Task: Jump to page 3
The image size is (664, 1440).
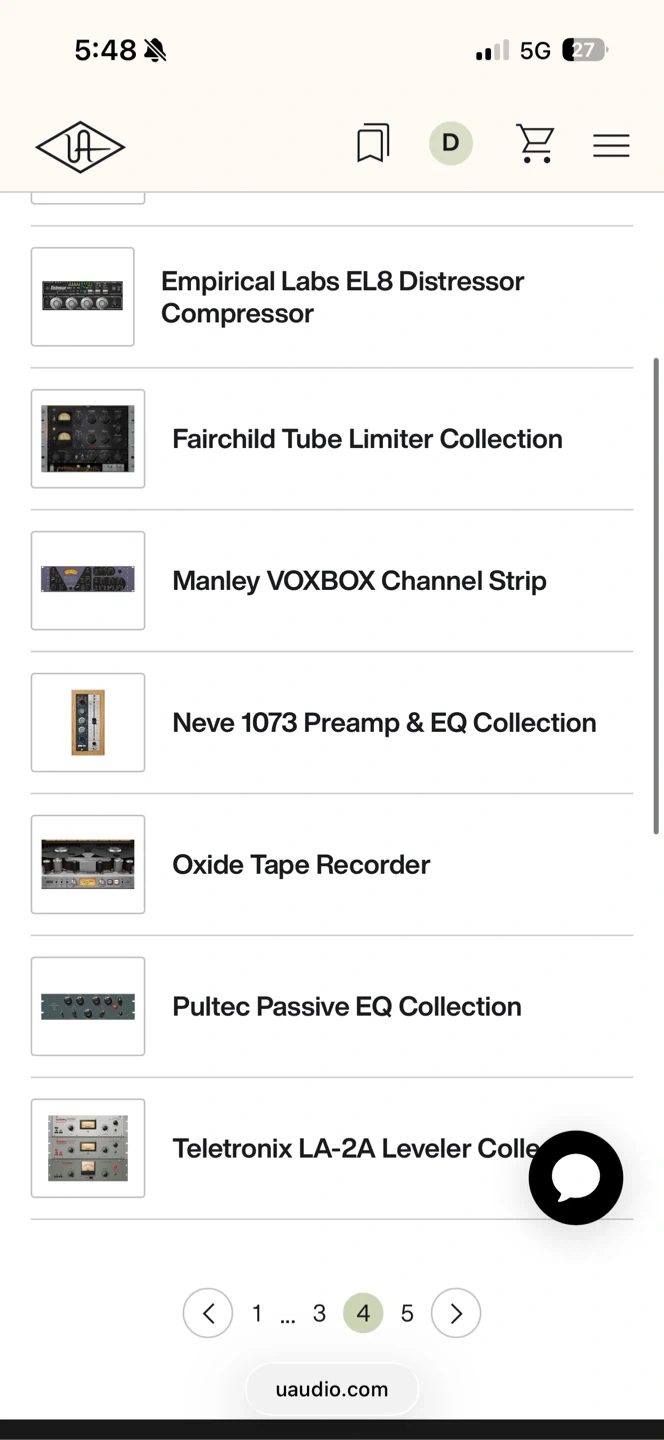Action: click(x=319, y=1313)
